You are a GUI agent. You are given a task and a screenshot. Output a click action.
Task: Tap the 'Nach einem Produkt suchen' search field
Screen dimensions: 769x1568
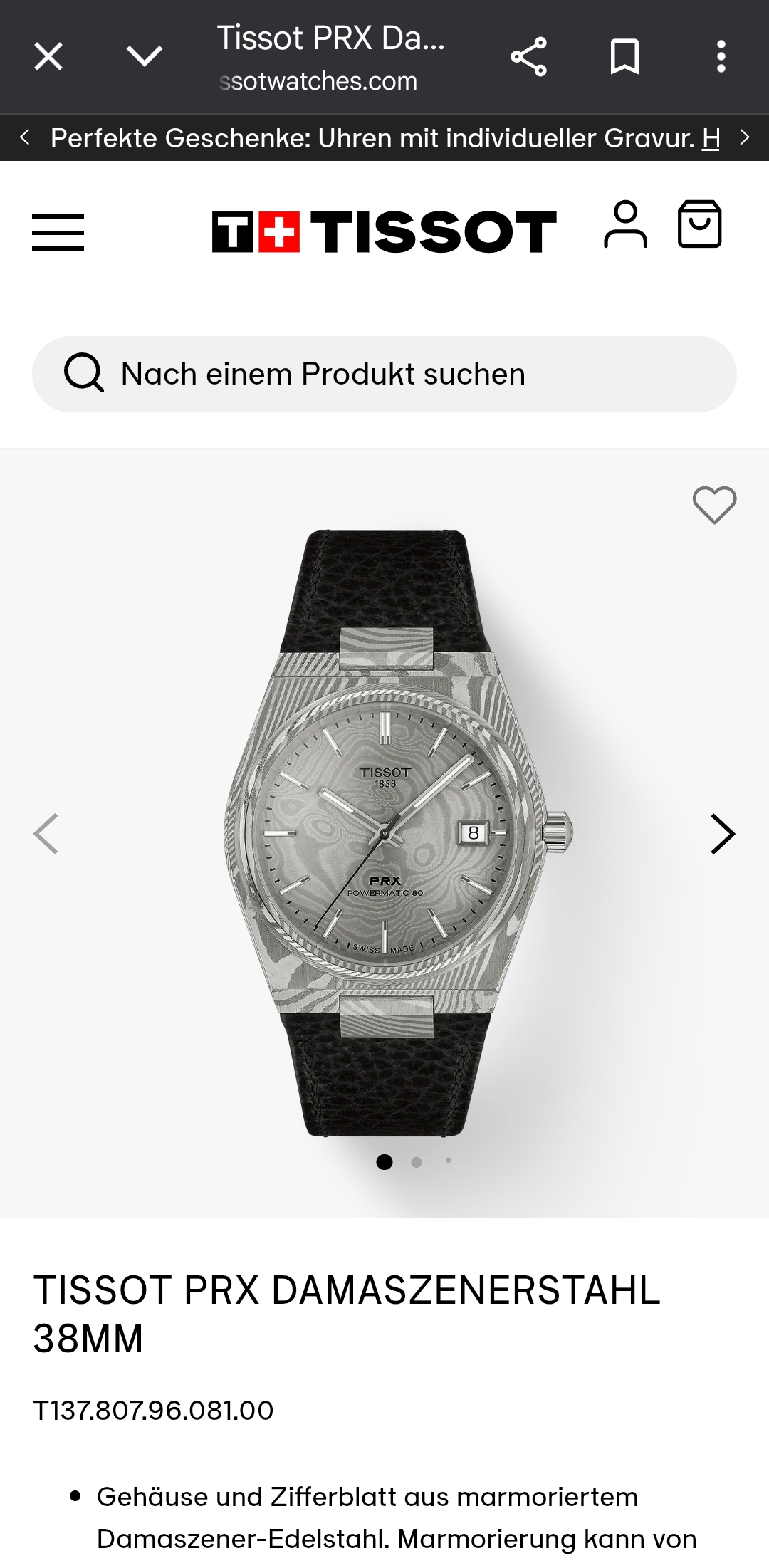[x=384, y=374]
